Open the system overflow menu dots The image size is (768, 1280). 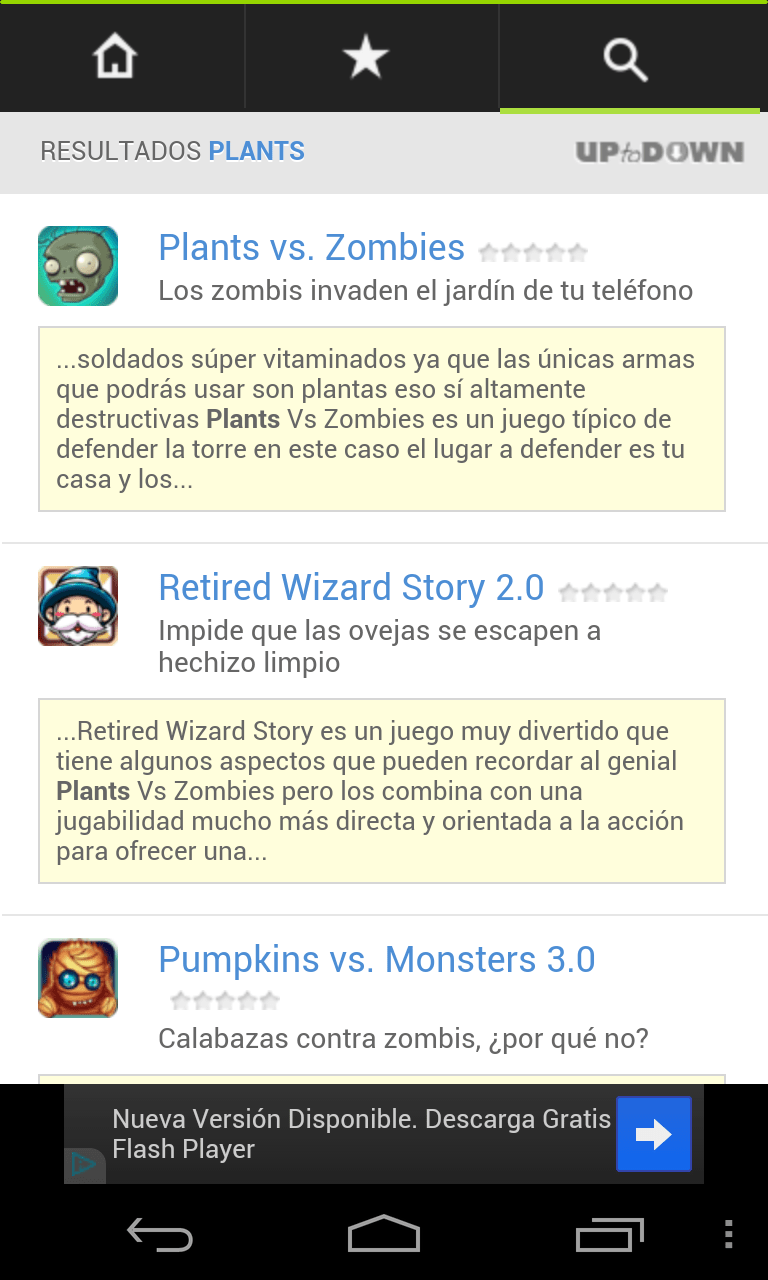(728, 1234)
